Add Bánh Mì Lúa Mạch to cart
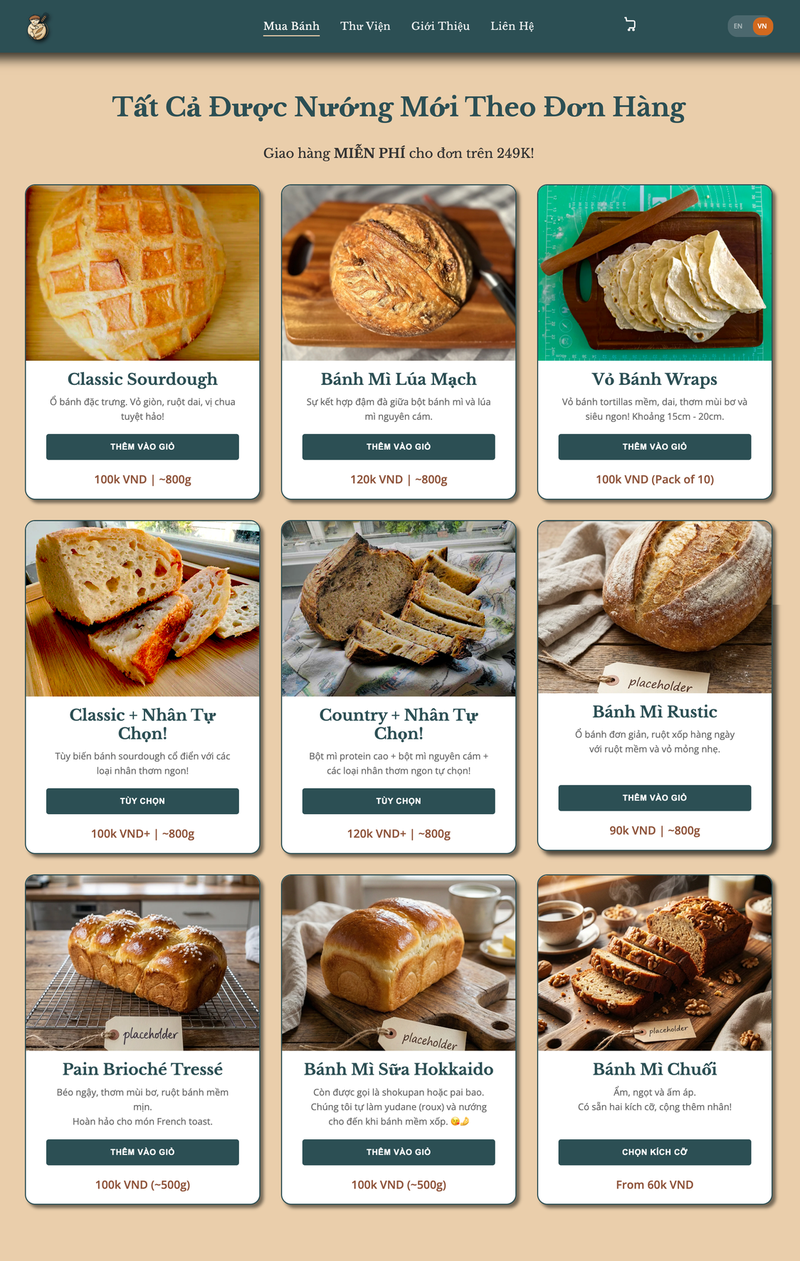 398,447
